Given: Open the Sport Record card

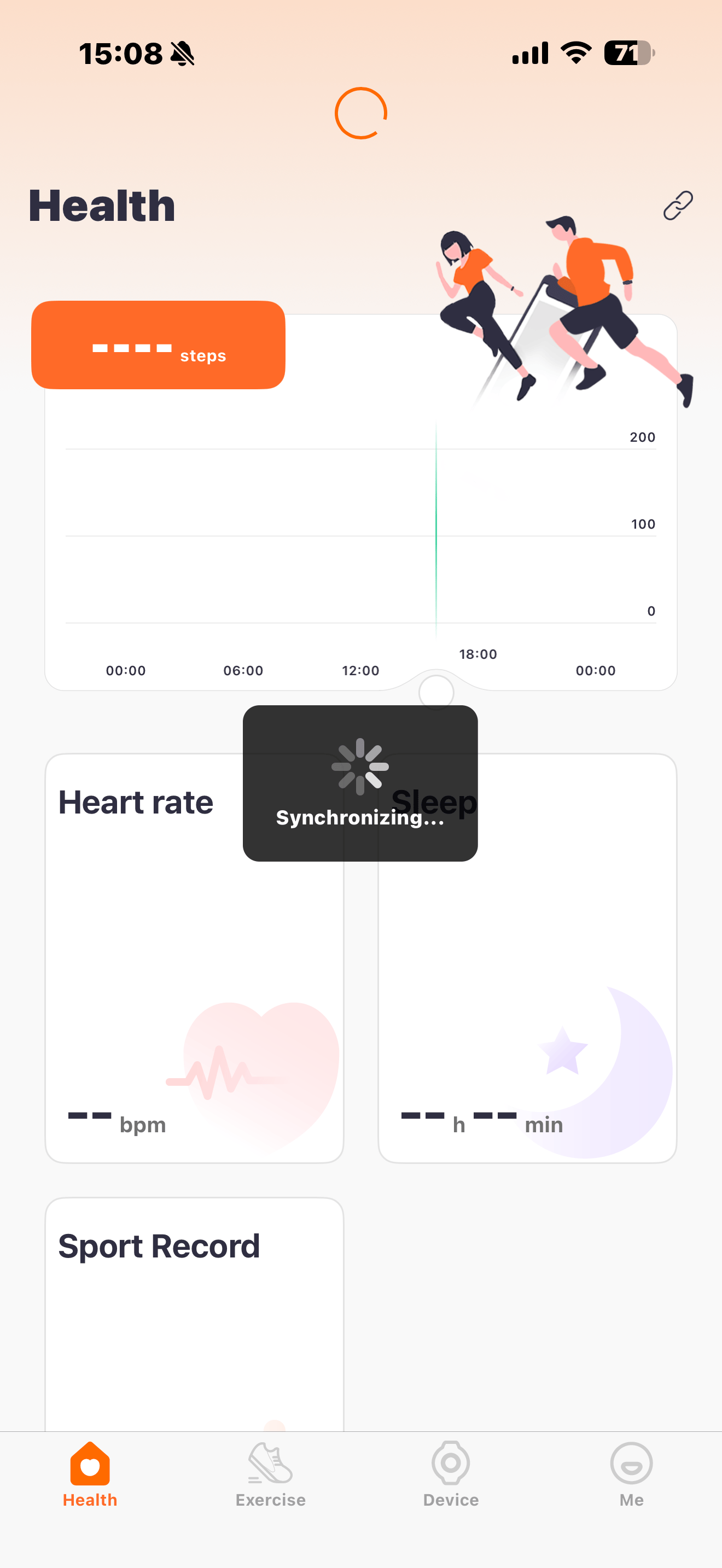Looking at the screenshot, I should (x=194, y=1309).
